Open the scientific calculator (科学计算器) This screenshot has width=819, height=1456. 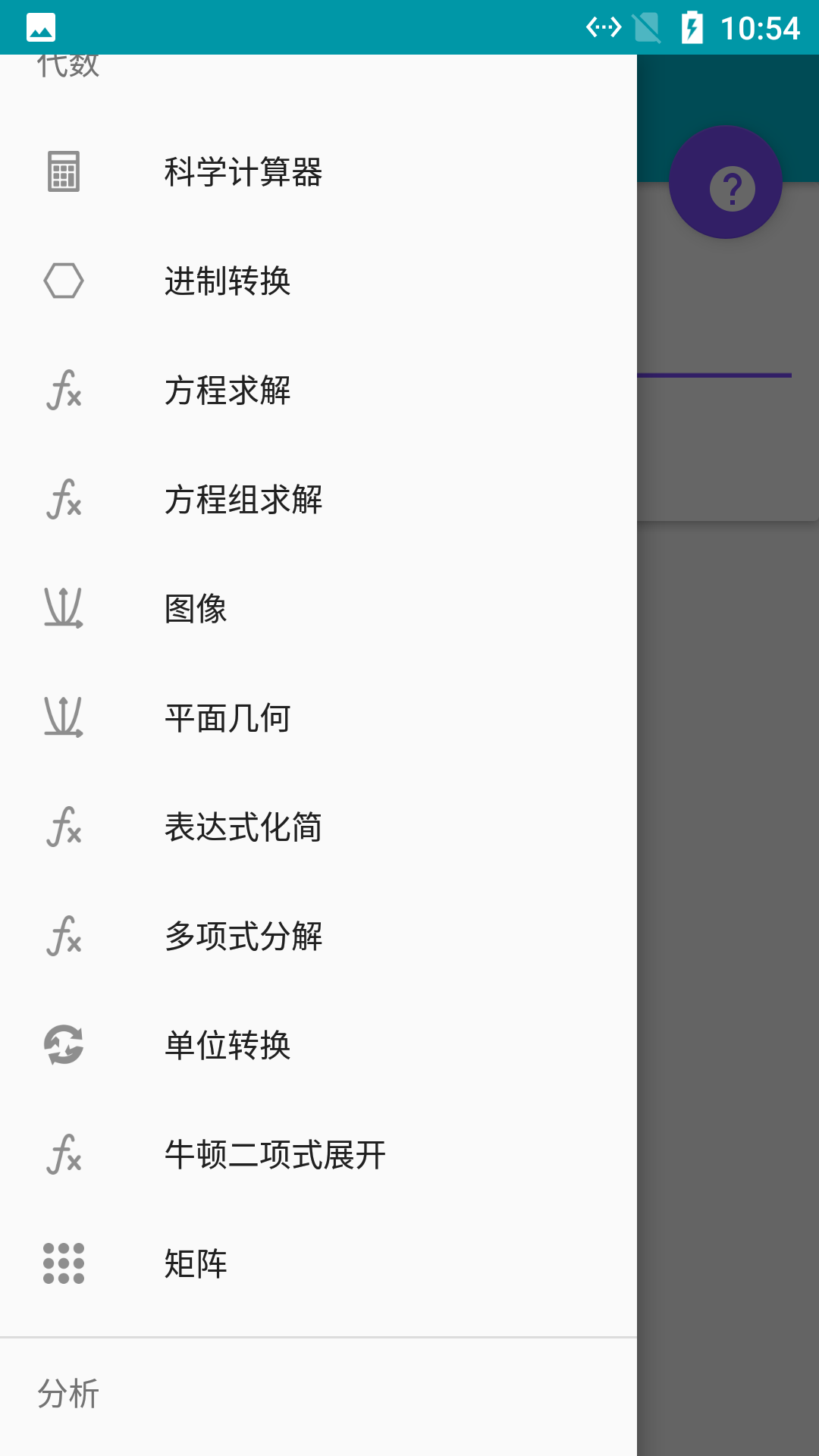[x=243, y=174]
